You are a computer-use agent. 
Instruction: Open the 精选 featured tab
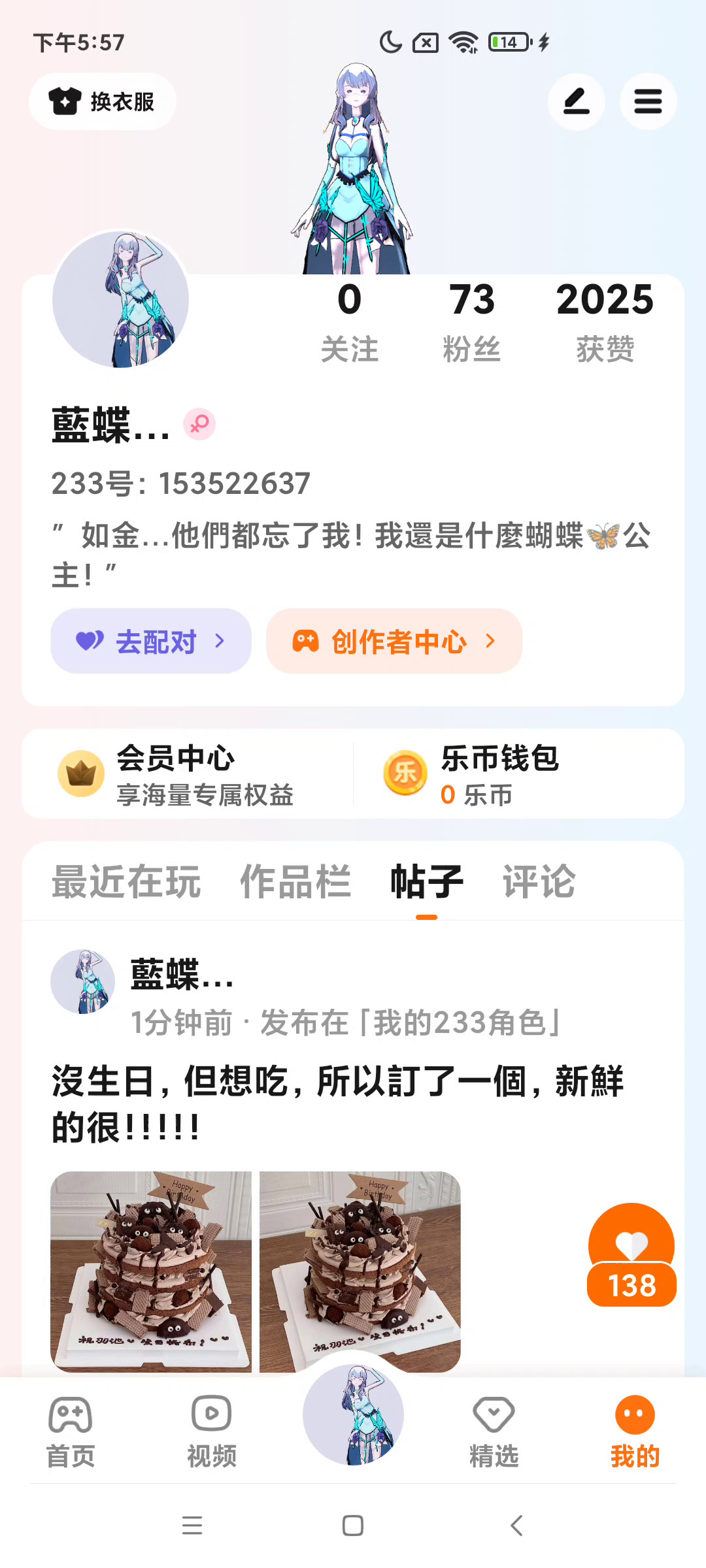coord(494,1432)
